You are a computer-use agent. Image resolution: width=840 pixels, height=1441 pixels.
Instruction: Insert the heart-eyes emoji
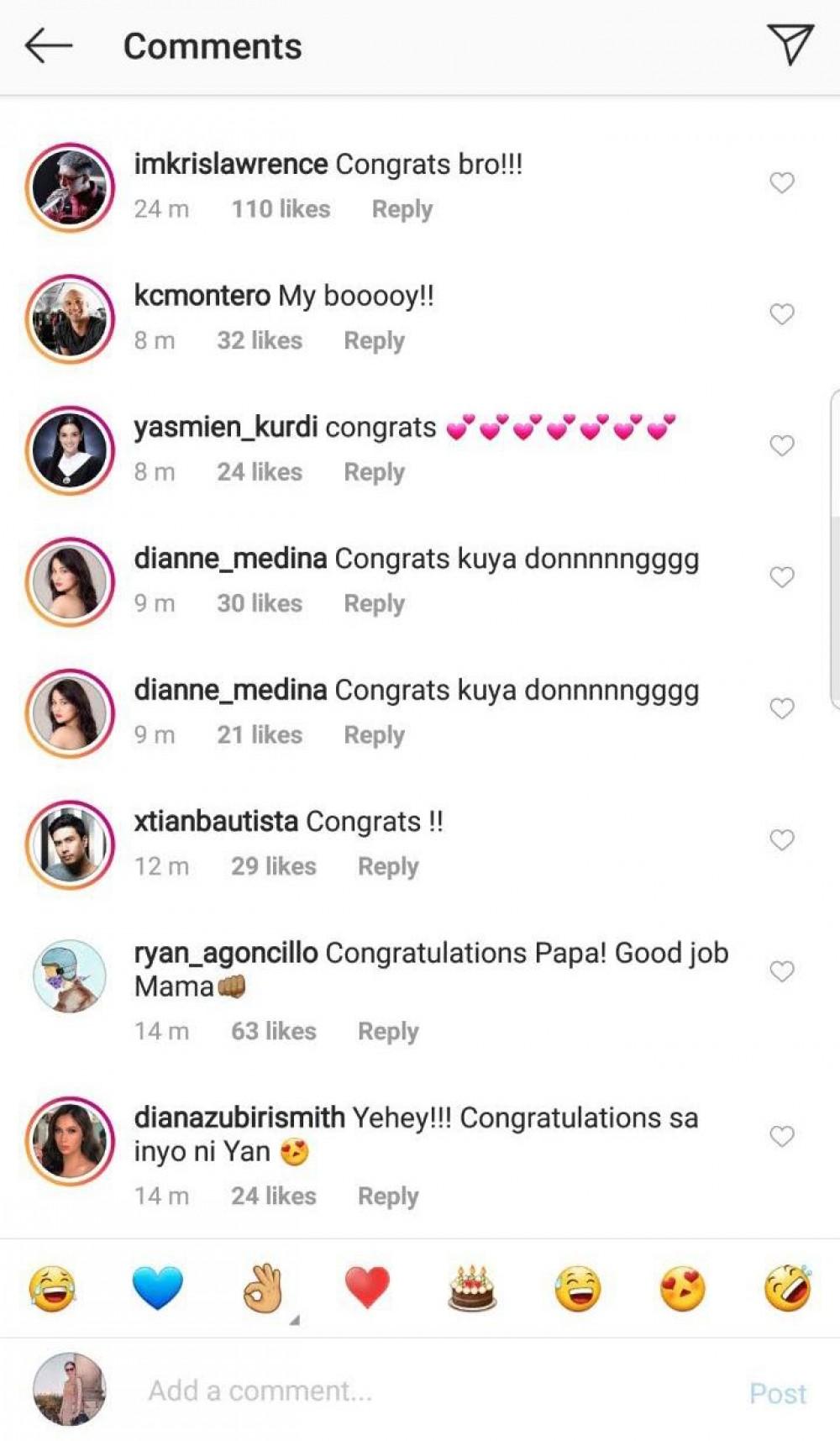[682, 1287]
